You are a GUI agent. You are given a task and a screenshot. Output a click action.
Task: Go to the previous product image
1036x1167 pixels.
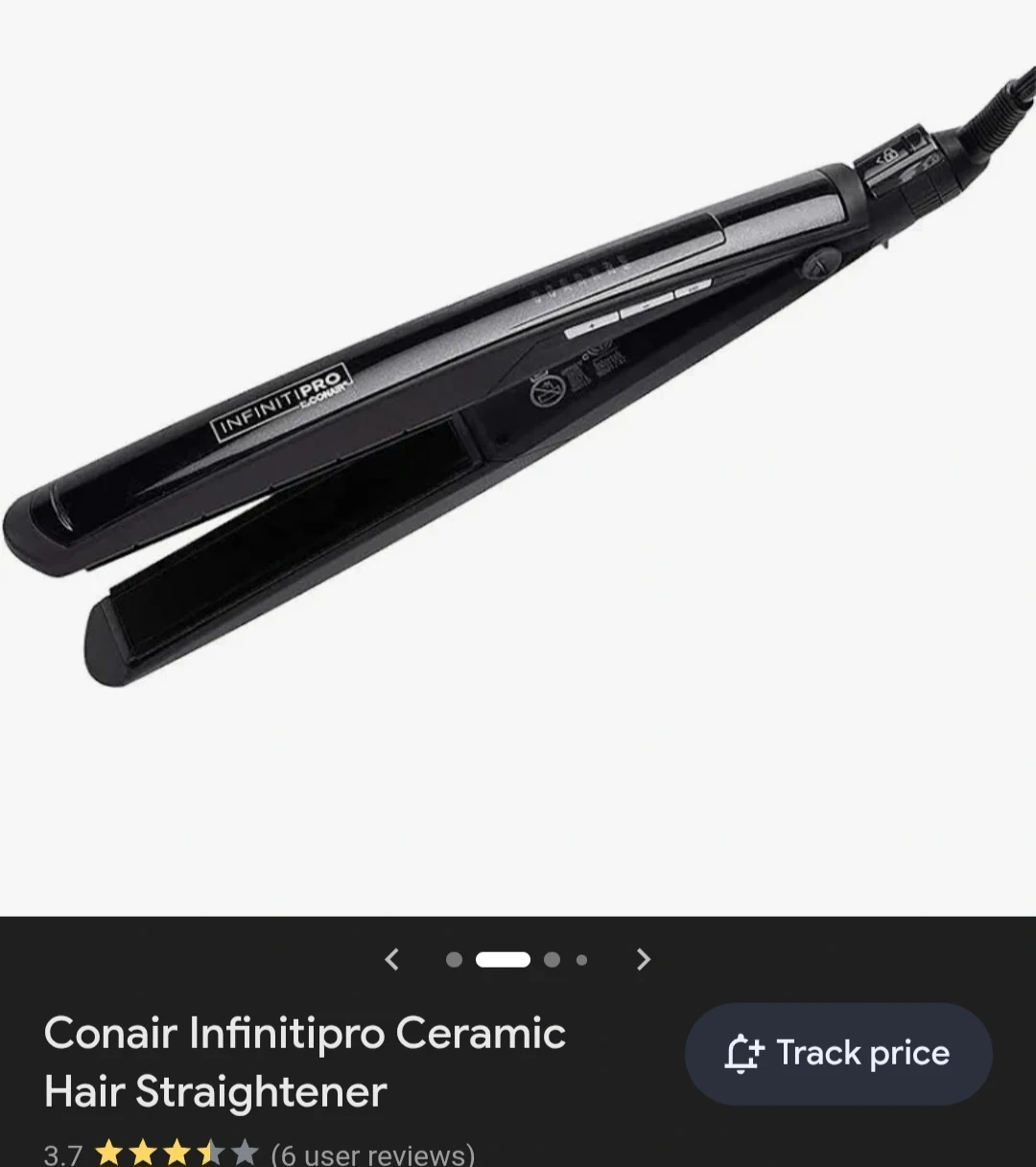pos(391,959)
